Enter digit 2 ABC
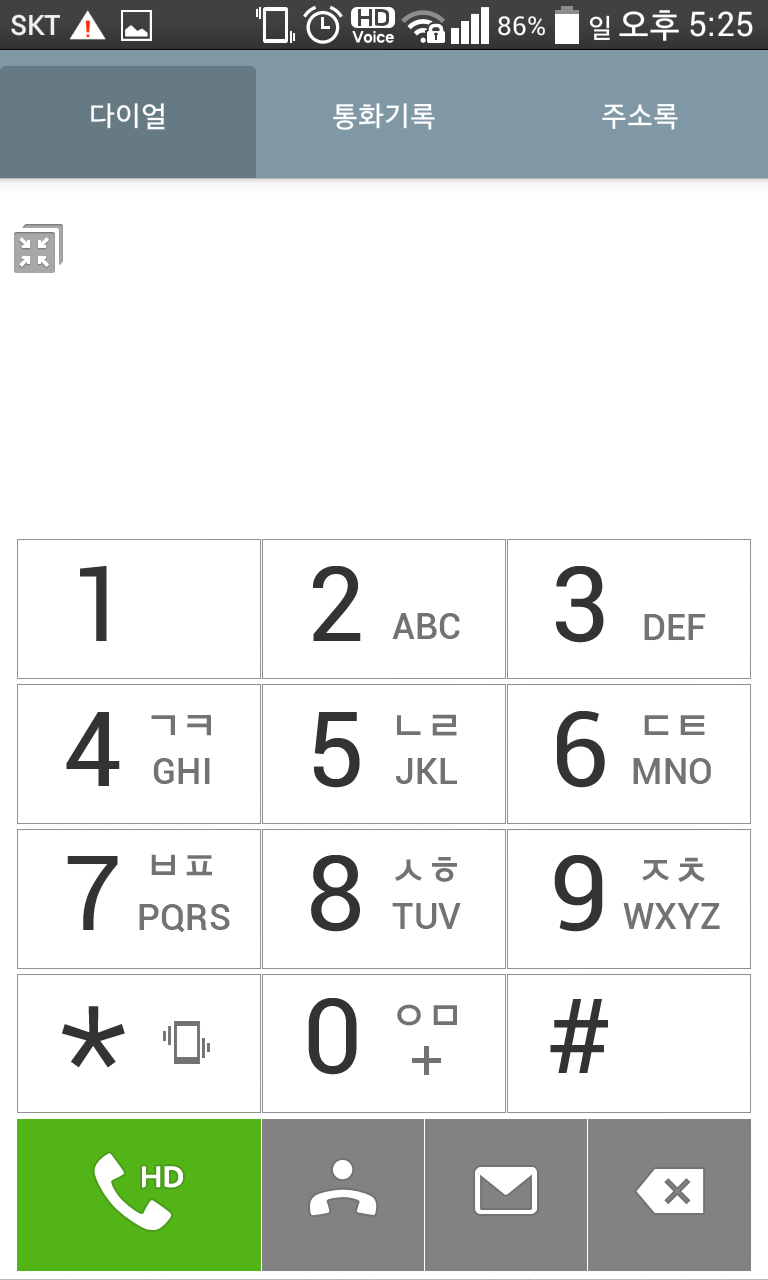Screen dimensions: 768x1280 (384, 608)
